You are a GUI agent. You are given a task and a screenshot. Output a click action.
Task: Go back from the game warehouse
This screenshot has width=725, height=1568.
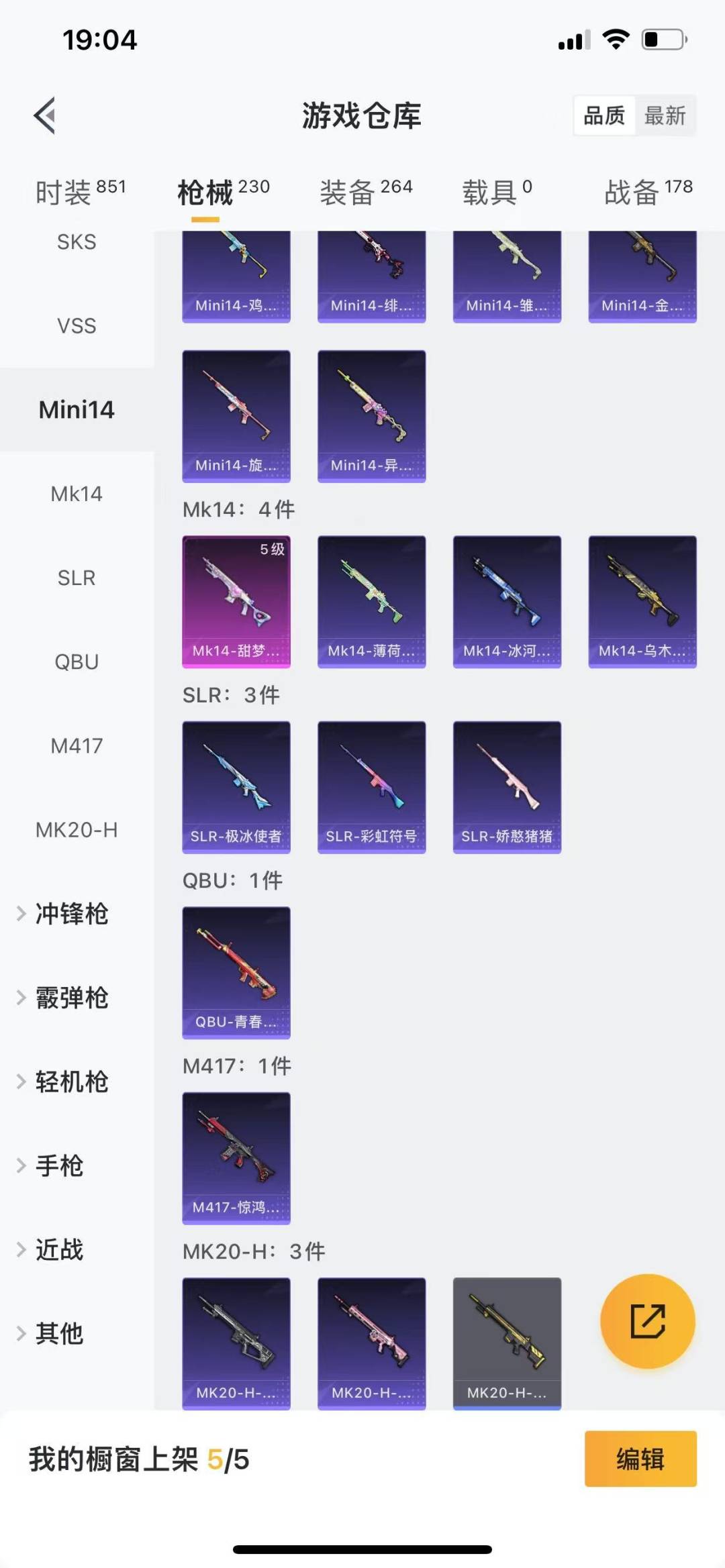coord(45,115)
